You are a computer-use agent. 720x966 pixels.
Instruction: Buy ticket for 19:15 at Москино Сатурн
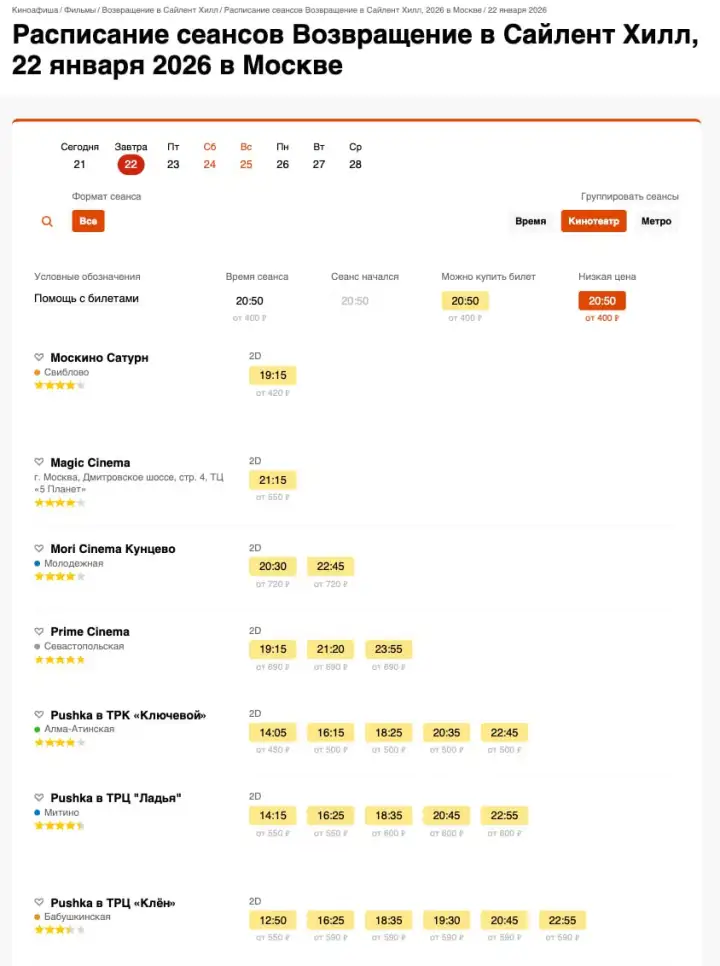pyautogui.click(x=272, y=375)
